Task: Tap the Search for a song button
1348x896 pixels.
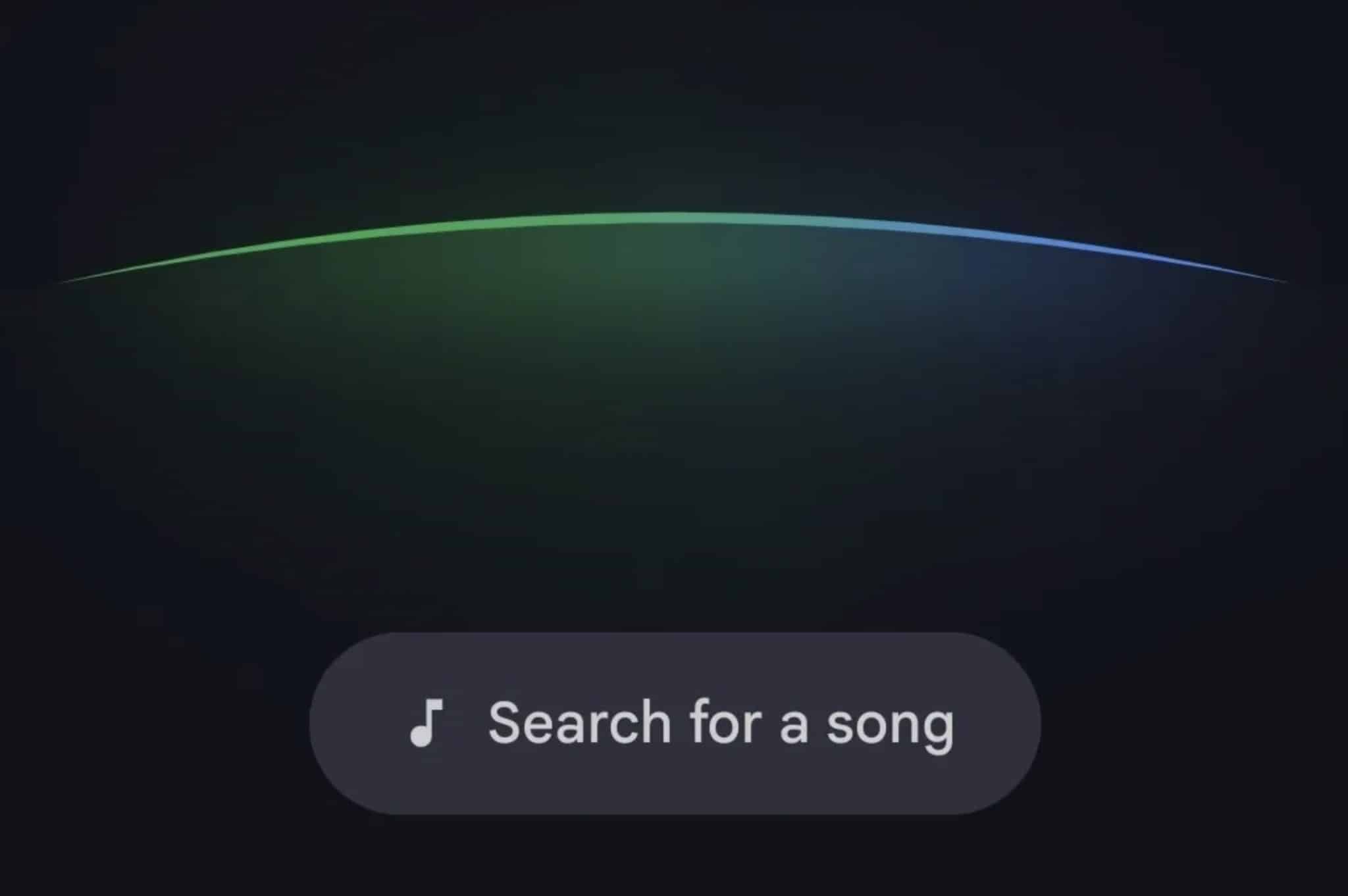Action: (675, 723)
